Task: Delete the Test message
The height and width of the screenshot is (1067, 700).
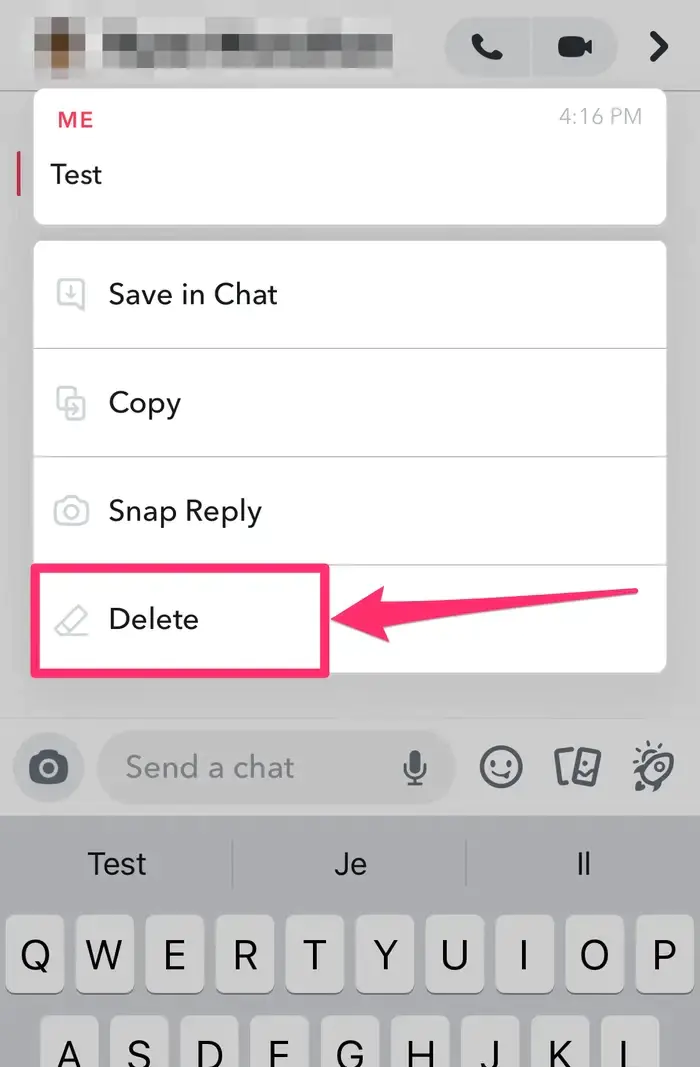Action: pos(154,620)
